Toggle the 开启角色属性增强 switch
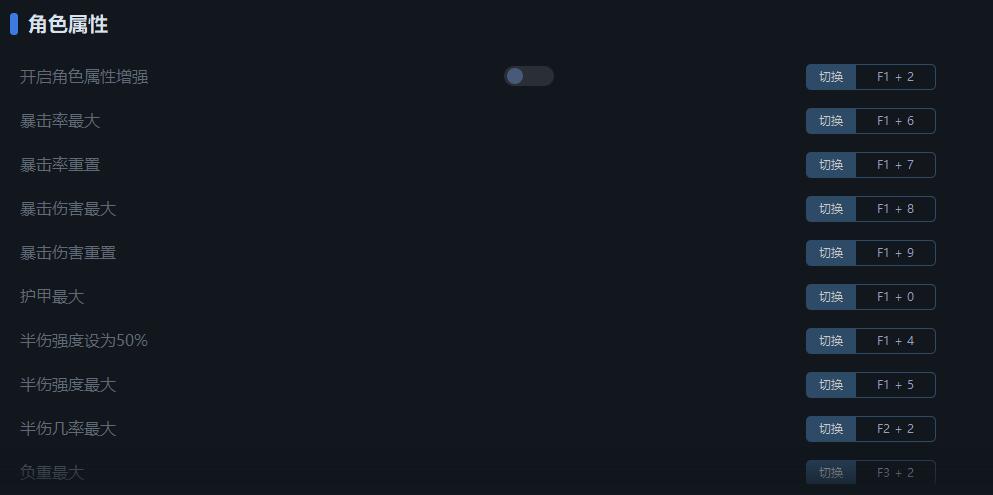Viewport: 993px width, 495px height. point(528,76)
